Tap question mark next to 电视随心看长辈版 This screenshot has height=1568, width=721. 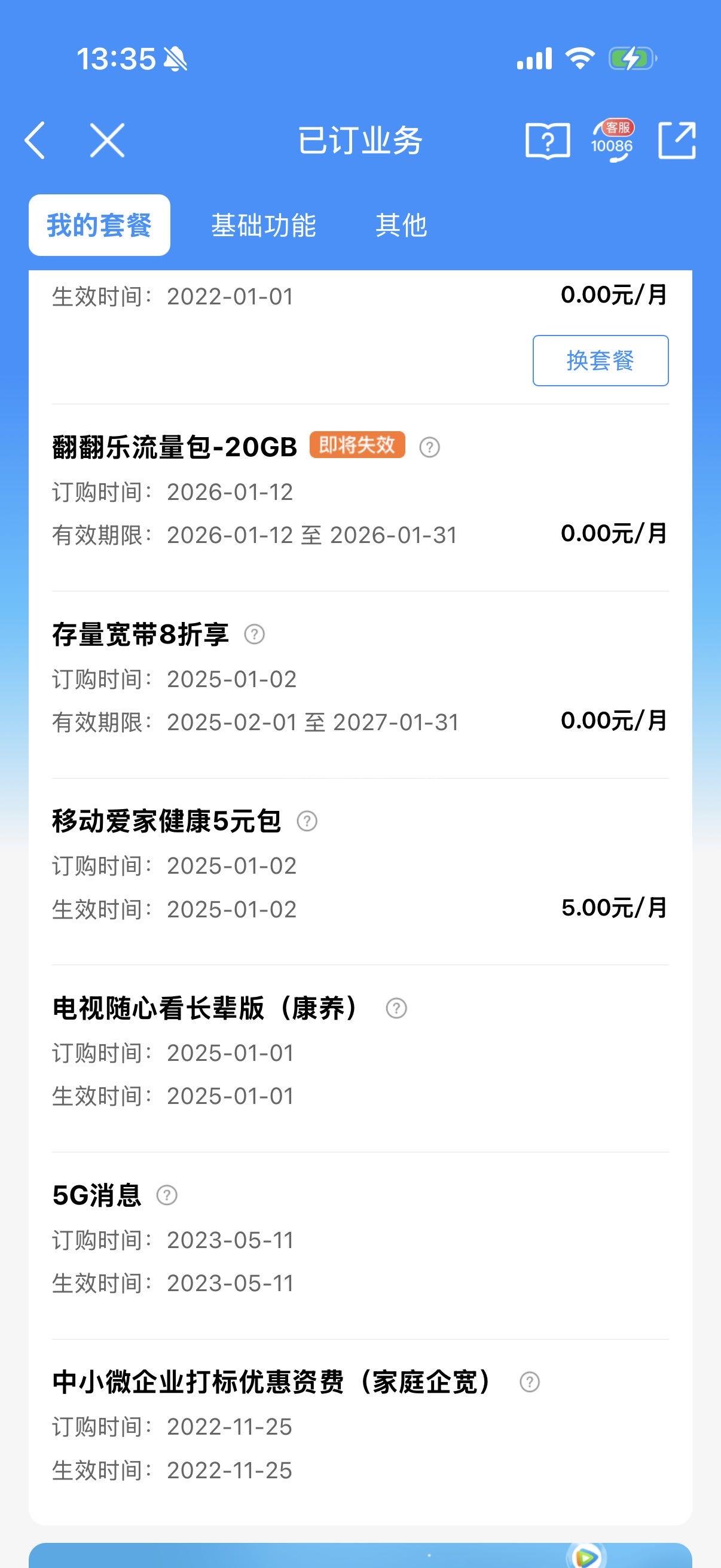(396, 1008)
